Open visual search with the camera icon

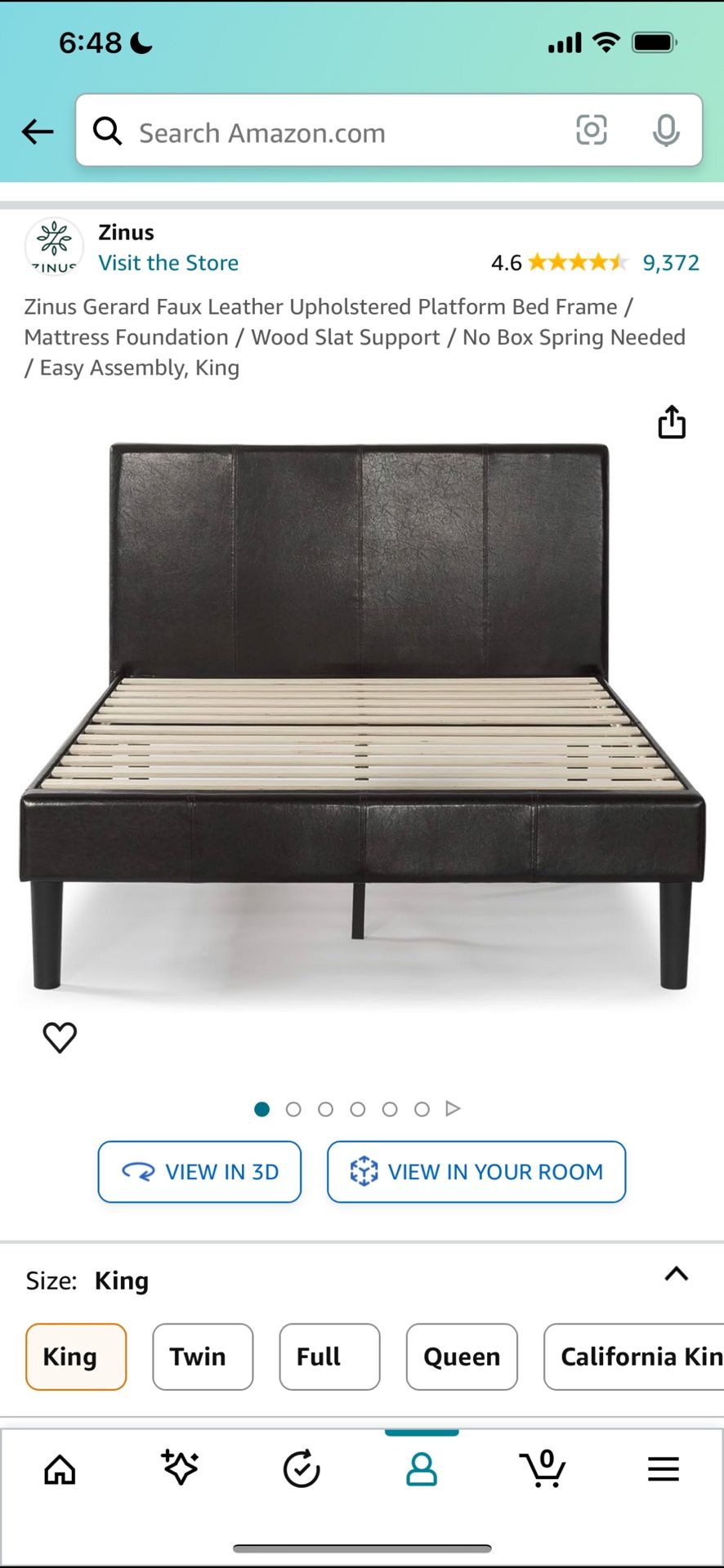point(591,130)
